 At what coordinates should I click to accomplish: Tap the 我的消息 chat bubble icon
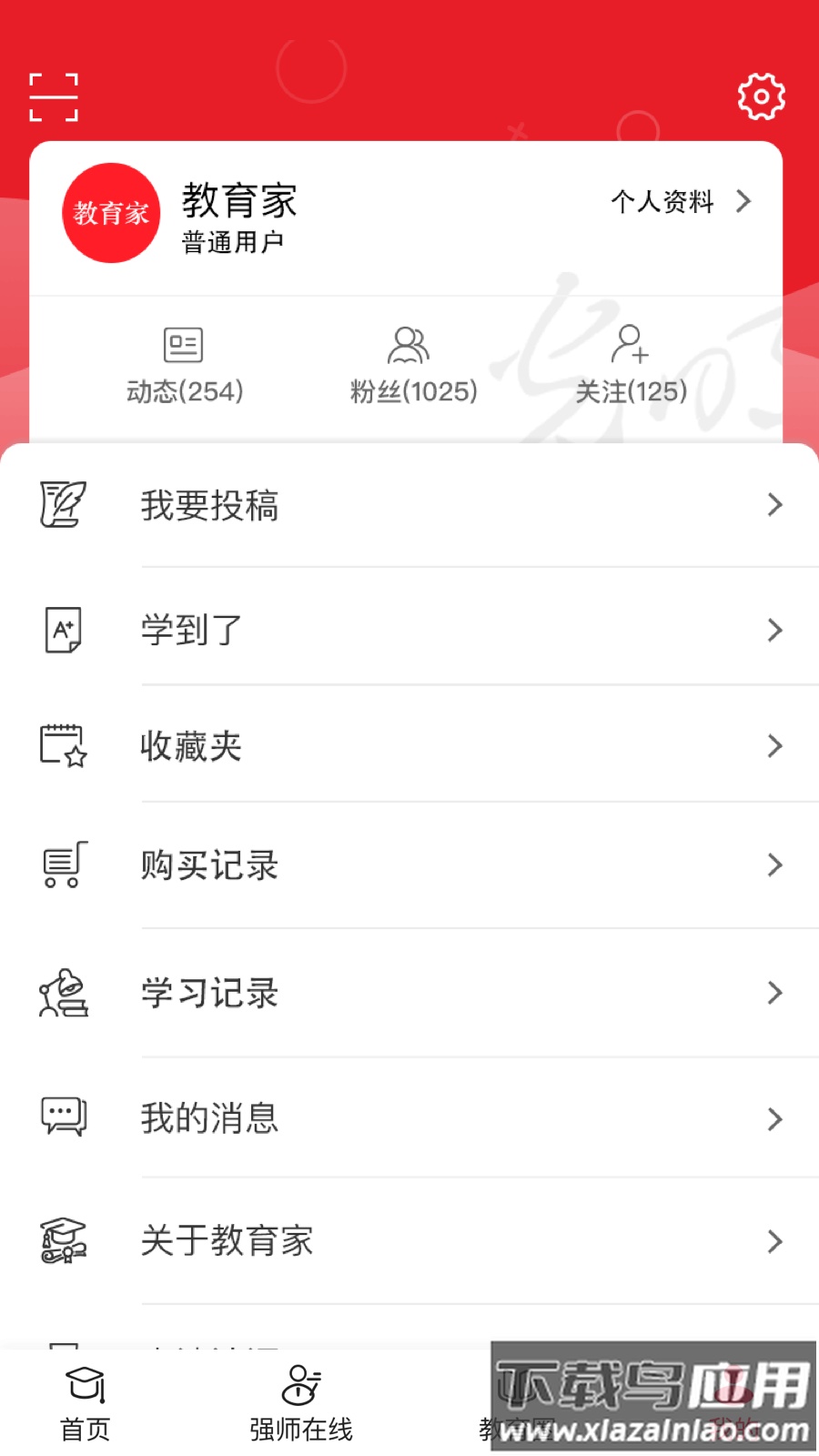click(x=62, y=1118)
